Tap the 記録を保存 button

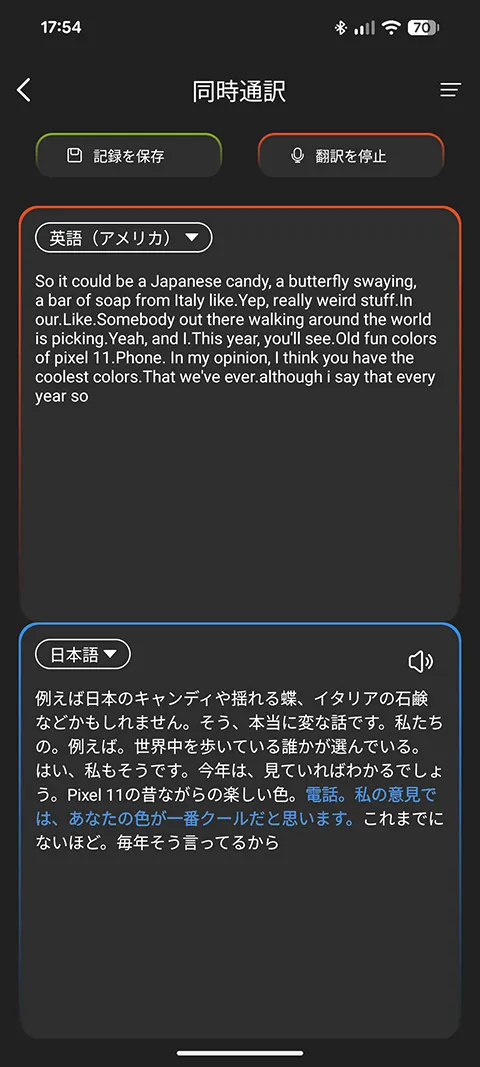[129, 156]
